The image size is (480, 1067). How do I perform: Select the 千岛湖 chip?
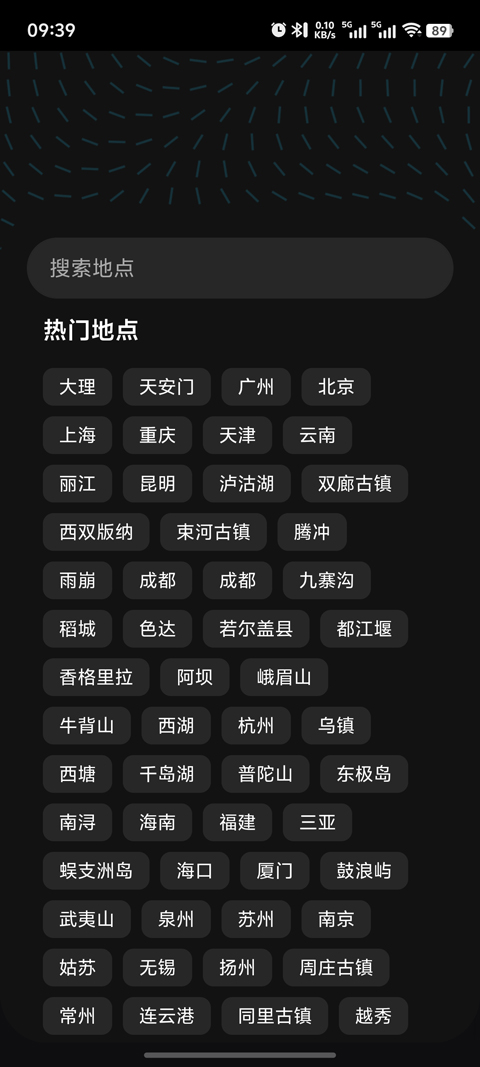(167, 774)
